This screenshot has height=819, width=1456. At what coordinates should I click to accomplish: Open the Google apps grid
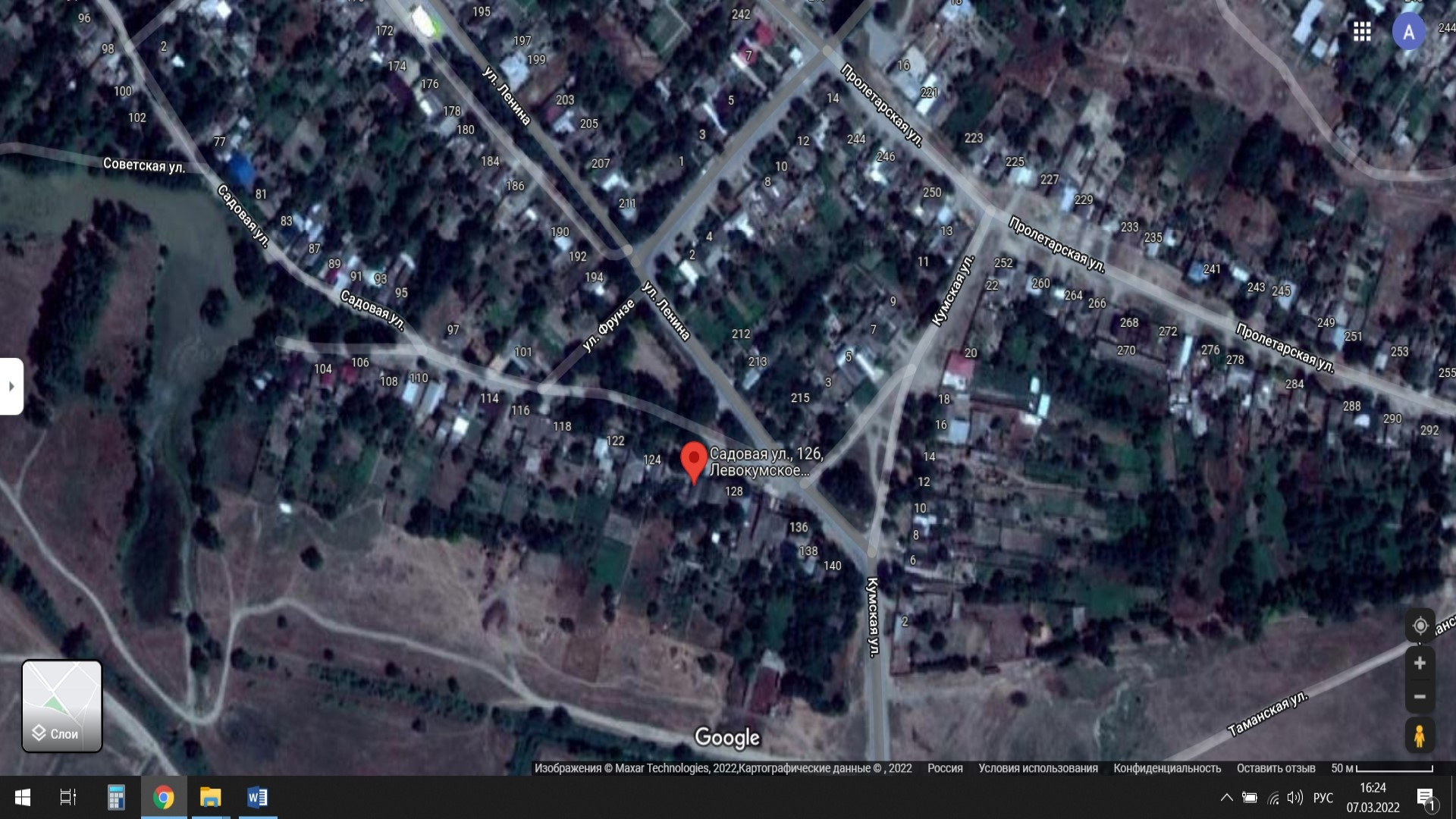(x=1362, y=31)
